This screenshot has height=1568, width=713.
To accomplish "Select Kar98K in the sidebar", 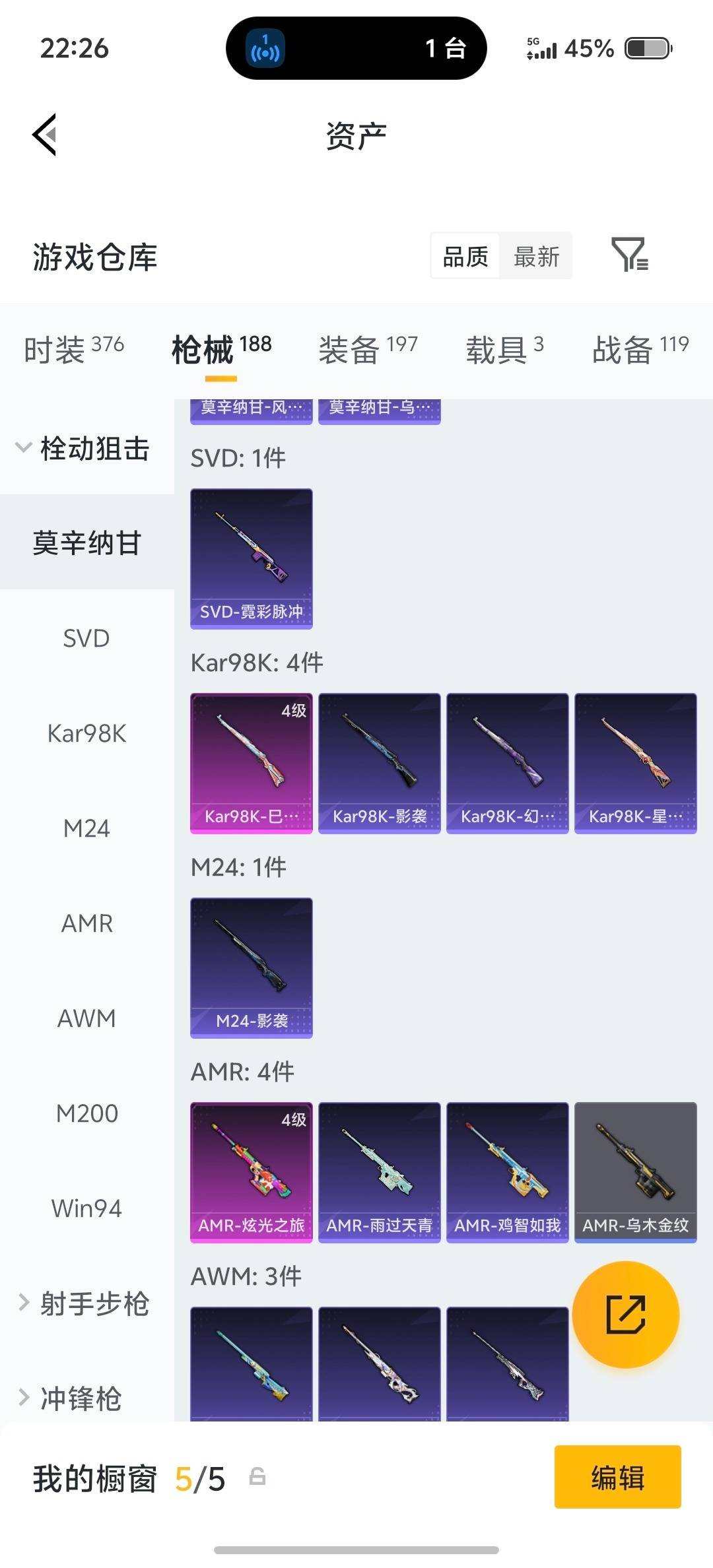I will (x=86, y=733).
